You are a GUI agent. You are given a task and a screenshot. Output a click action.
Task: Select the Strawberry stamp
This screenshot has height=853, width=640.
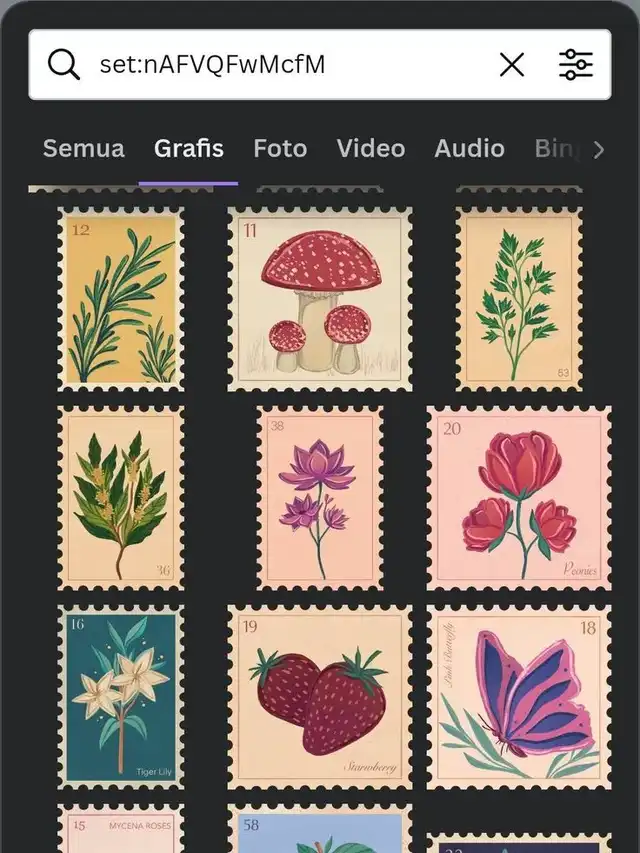pyautogui.click(x=319, y=696)
